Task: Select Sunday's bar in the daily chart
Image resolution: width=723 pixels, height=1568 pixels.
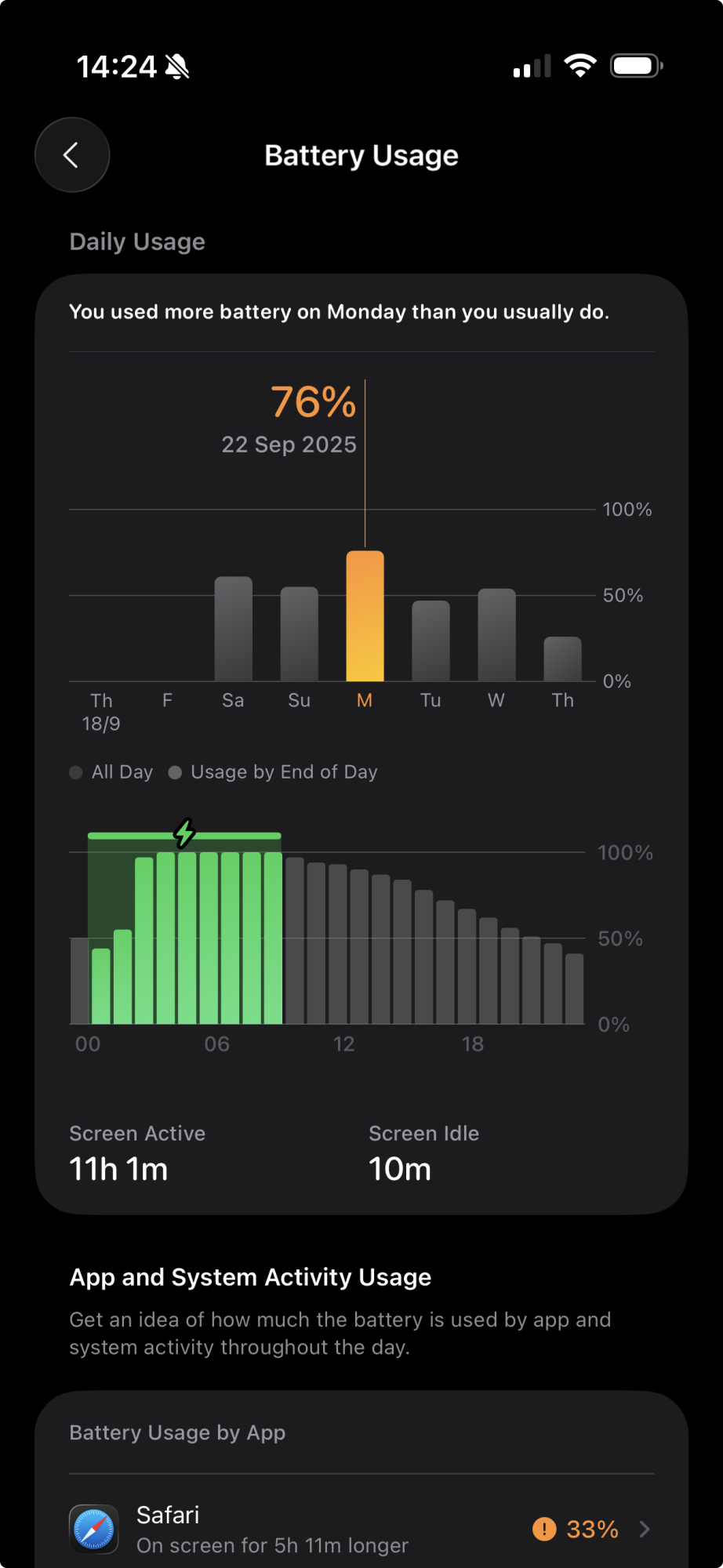Action: click(299, 633)
